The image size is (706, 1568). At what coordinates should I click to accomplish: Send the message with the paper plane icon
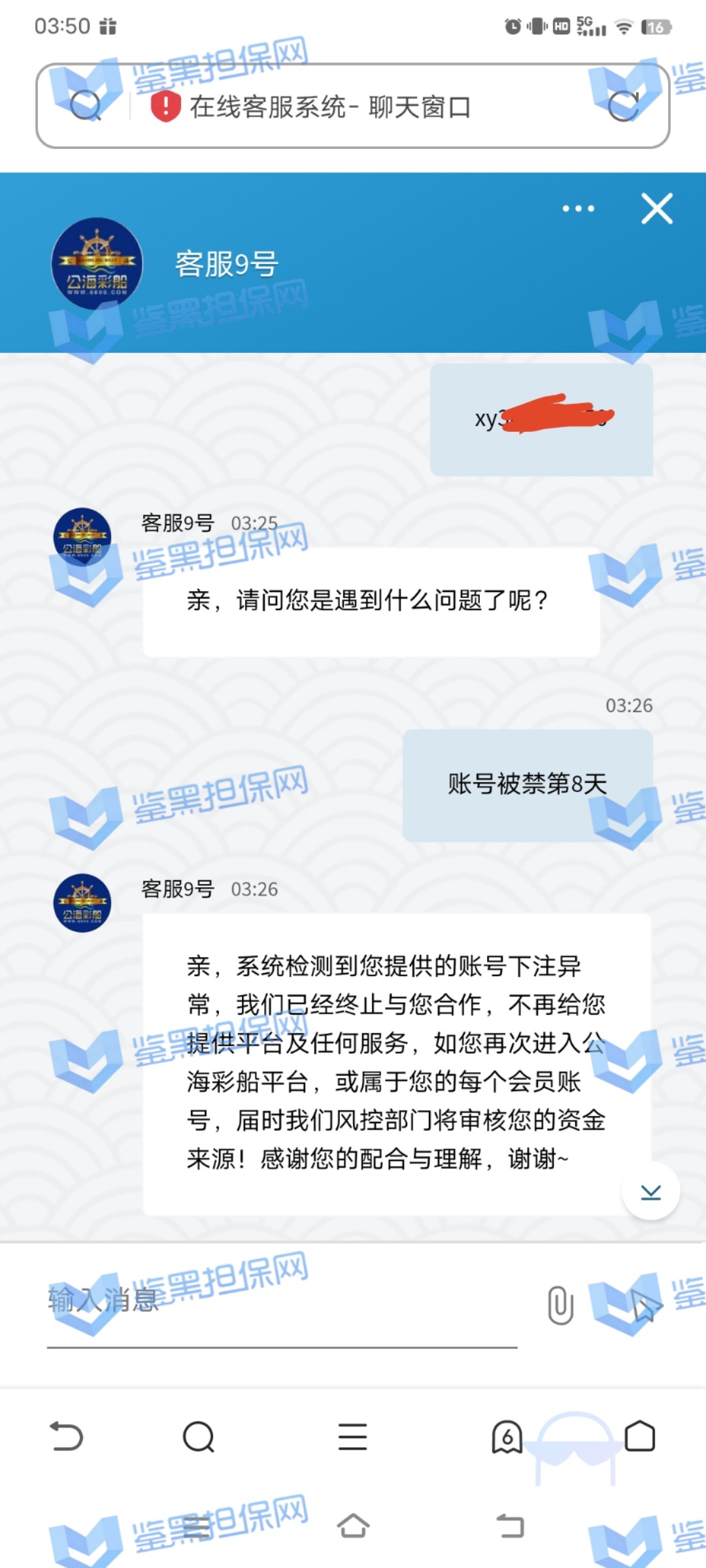tap(644, 1305)
